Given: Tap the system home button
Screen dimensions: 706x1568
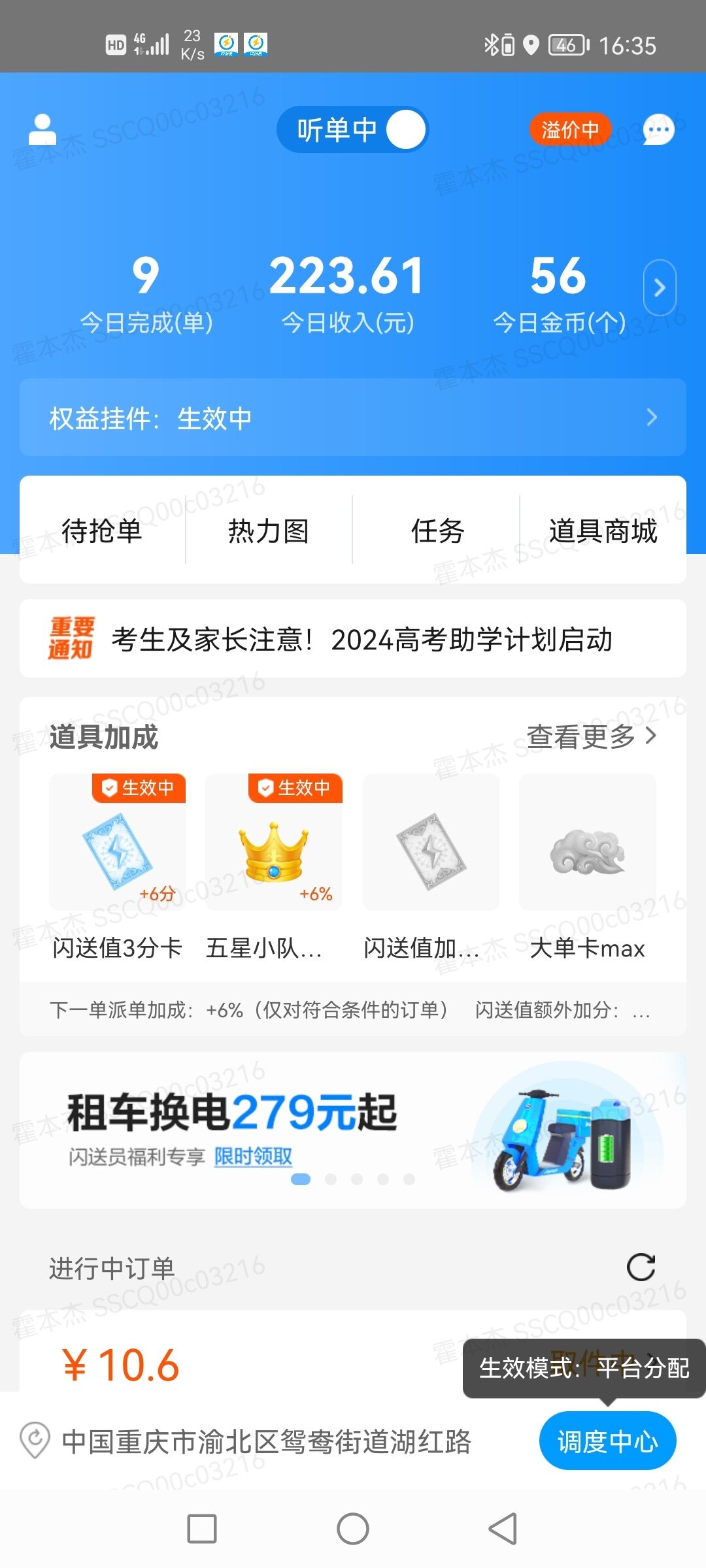Looking at the screenshot, I should click(353, 1529).
